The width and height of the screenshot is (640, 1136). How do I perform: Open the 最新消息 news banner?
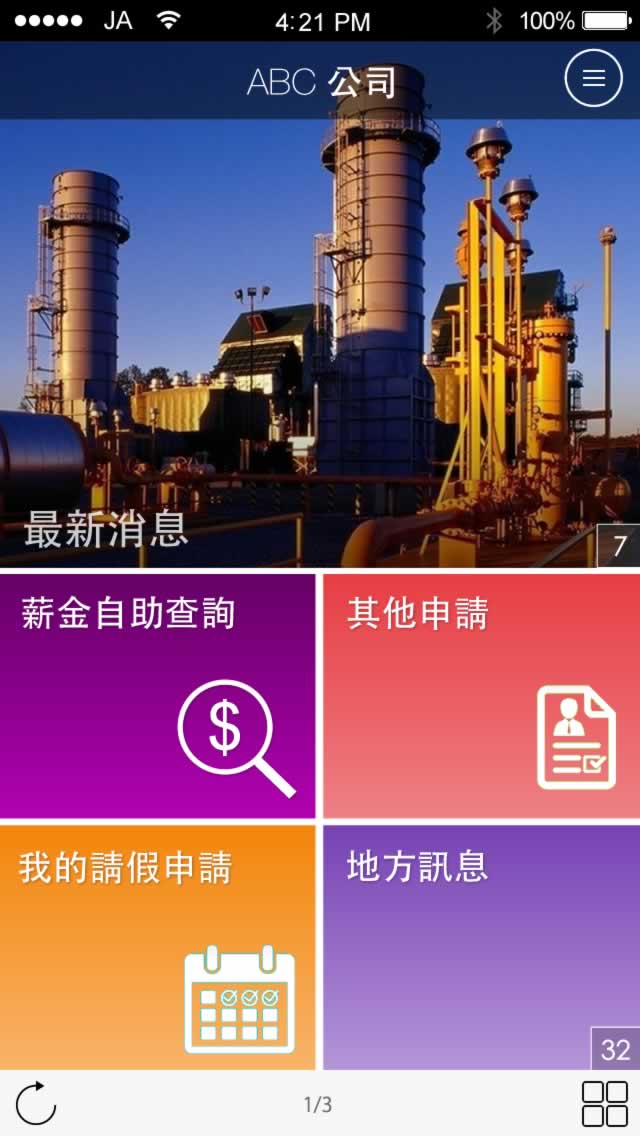point(320,343)
